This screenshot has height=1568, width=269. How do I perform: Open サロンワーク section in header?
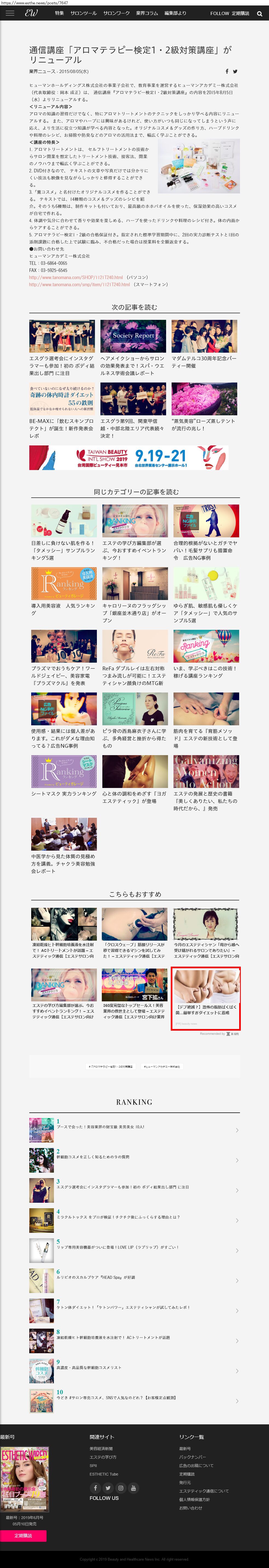[116, 13]
